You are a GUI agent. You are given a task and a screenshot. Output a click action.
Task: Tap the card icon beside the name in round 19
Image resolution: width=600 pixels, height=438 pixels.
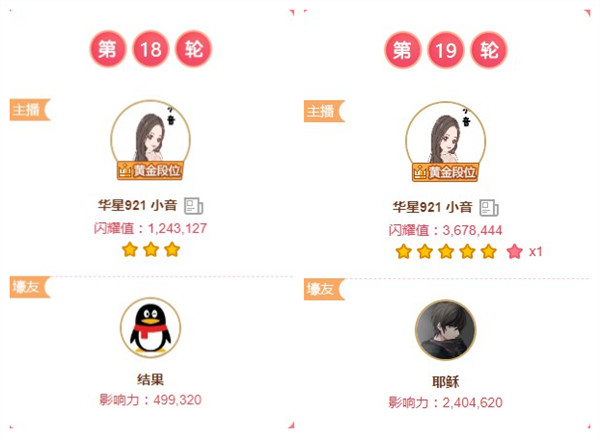pos(489,207)
